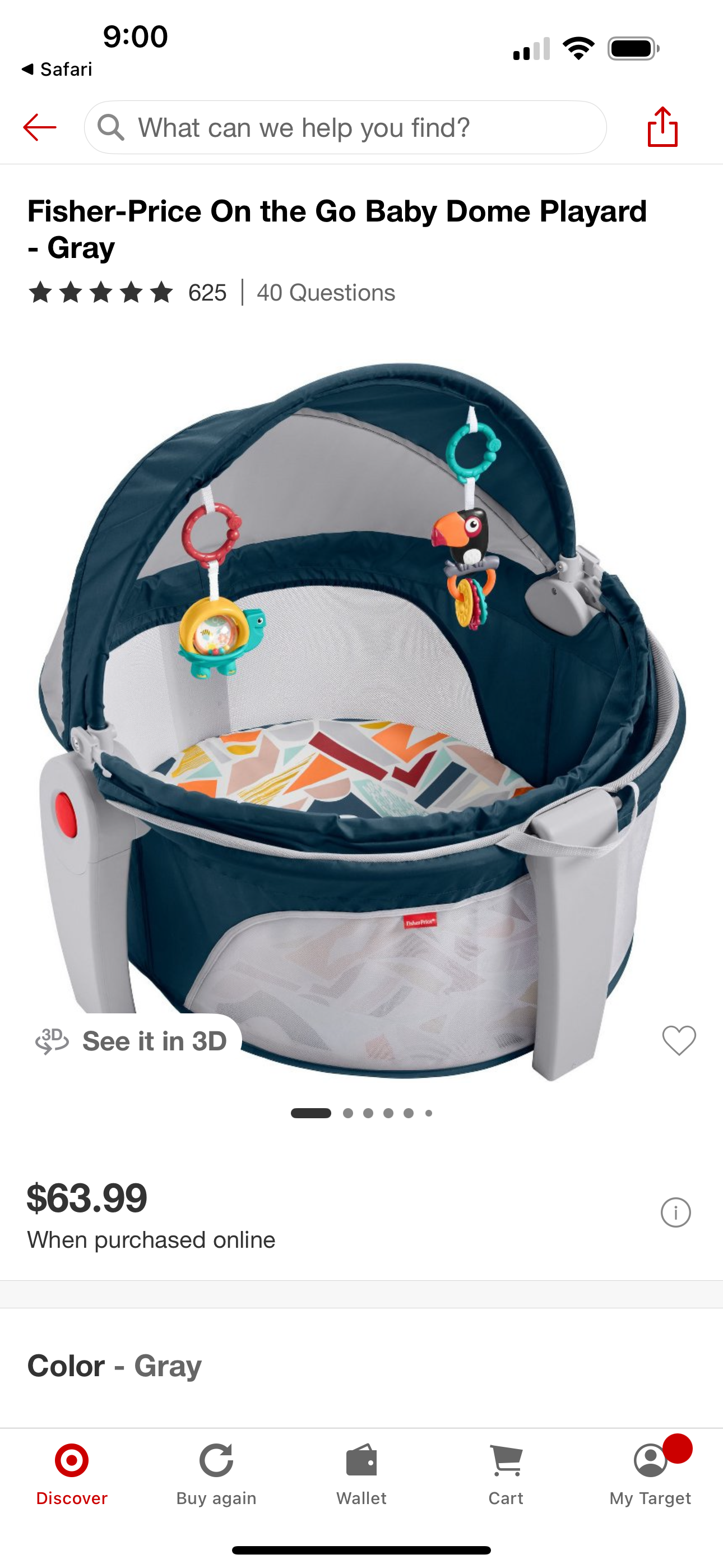Tap the search field to enter a query
Viewport: 723px width, 1568px height.
(x=347, y=127)
